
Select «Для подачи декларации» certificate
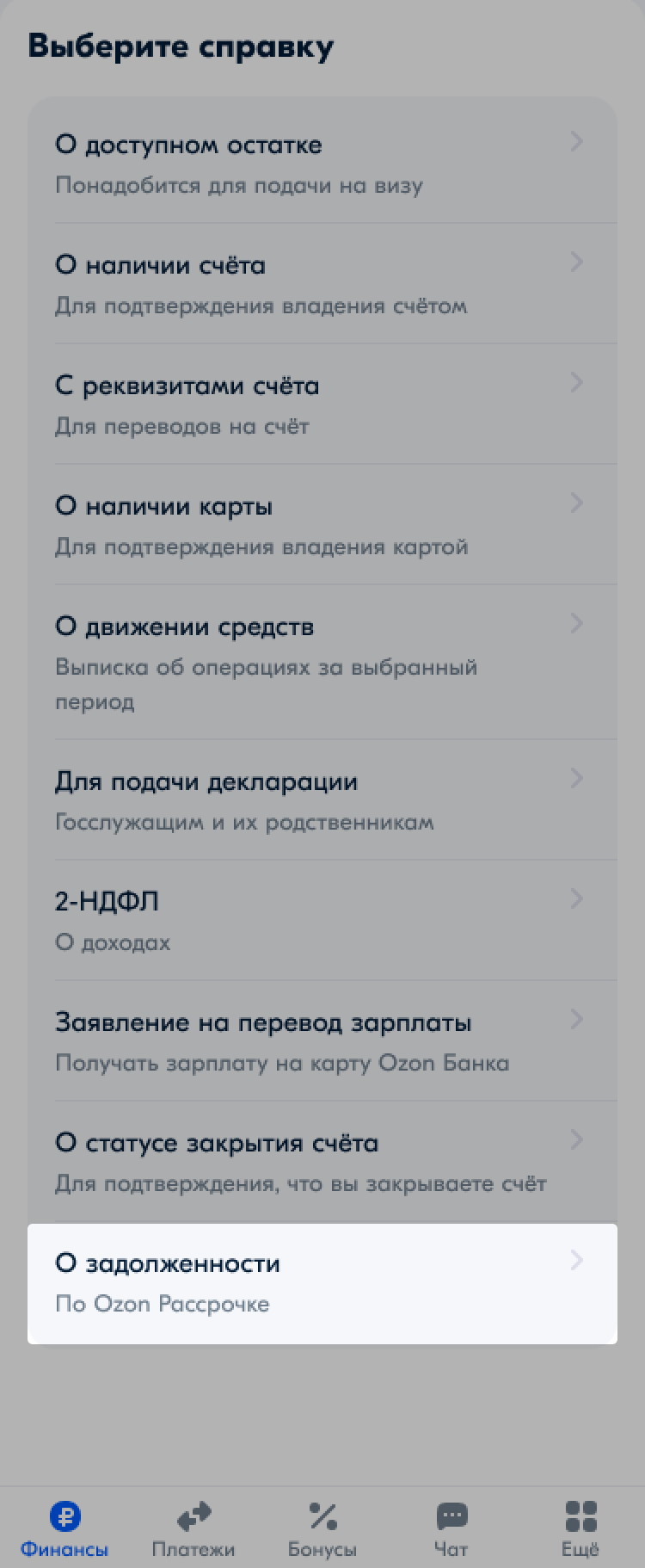322,800
